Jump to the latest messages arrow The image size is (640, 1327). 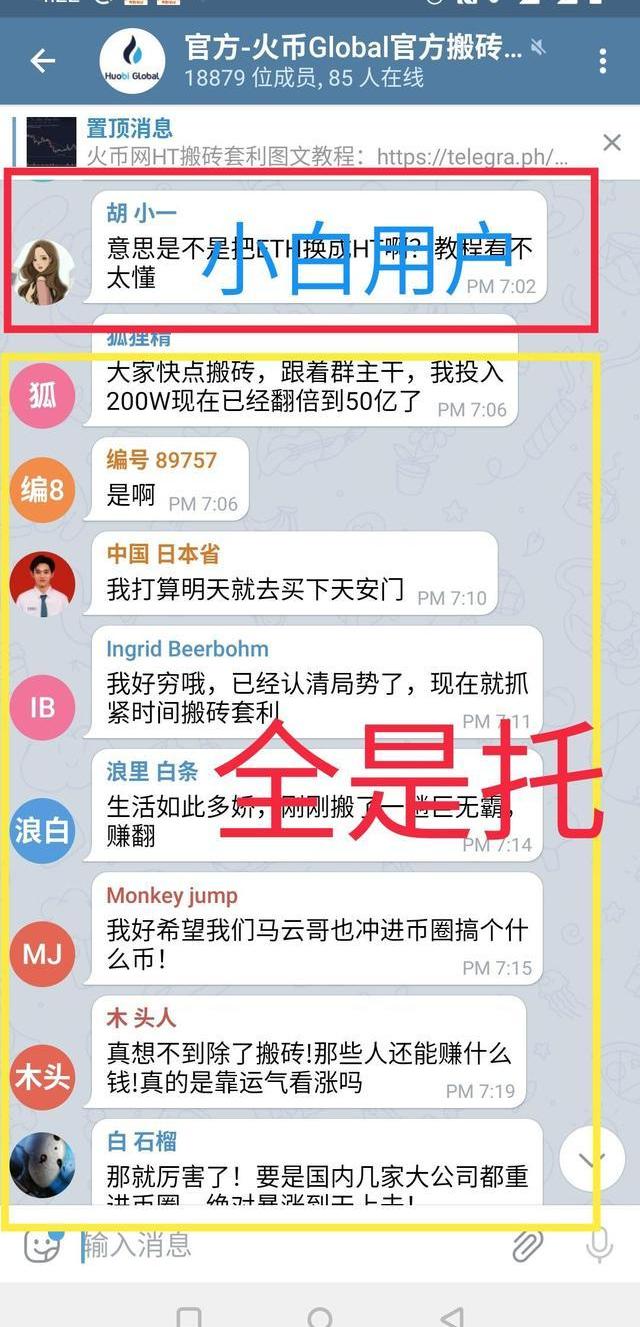click(x=592, y=1160)
